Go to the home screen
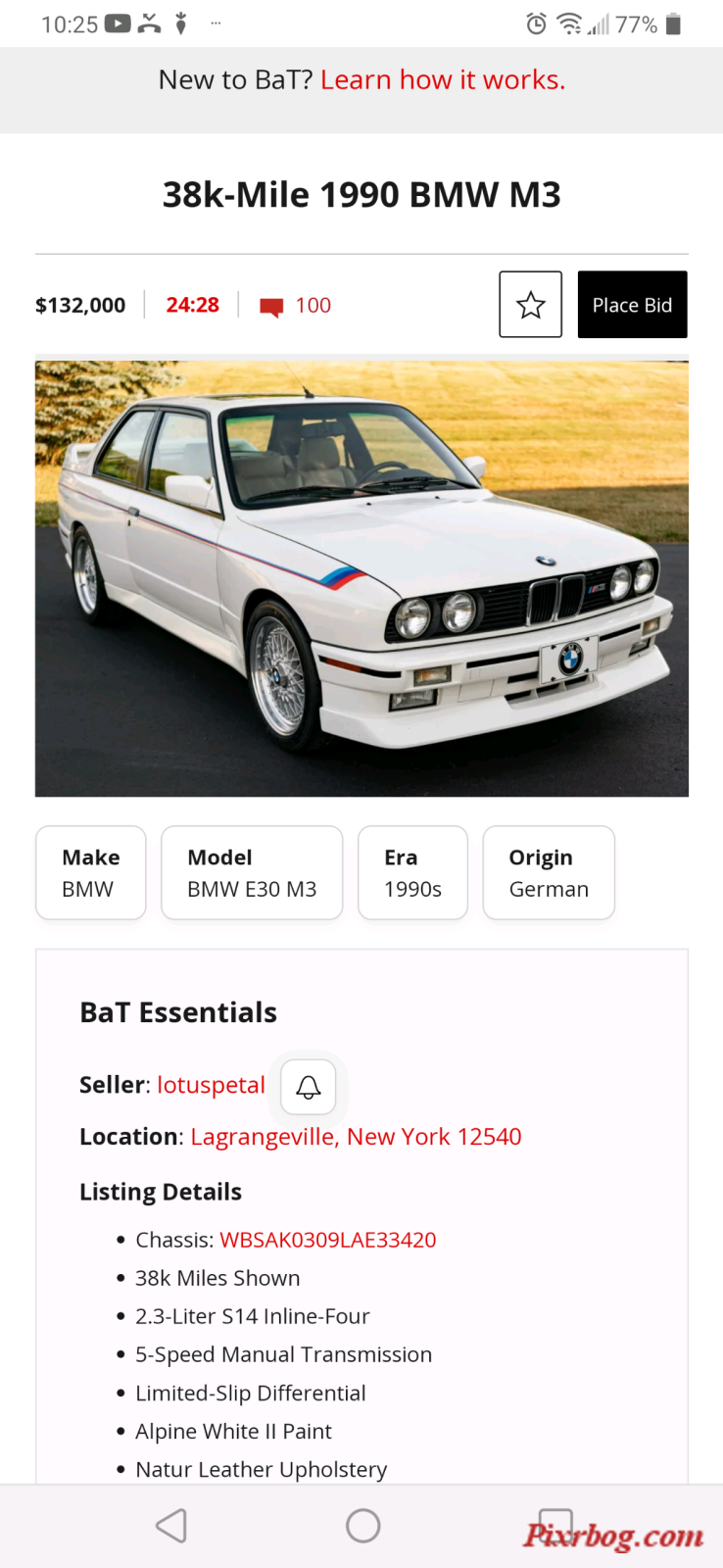This screenshot has height=1568, width=723. (x=362, y=1526)
